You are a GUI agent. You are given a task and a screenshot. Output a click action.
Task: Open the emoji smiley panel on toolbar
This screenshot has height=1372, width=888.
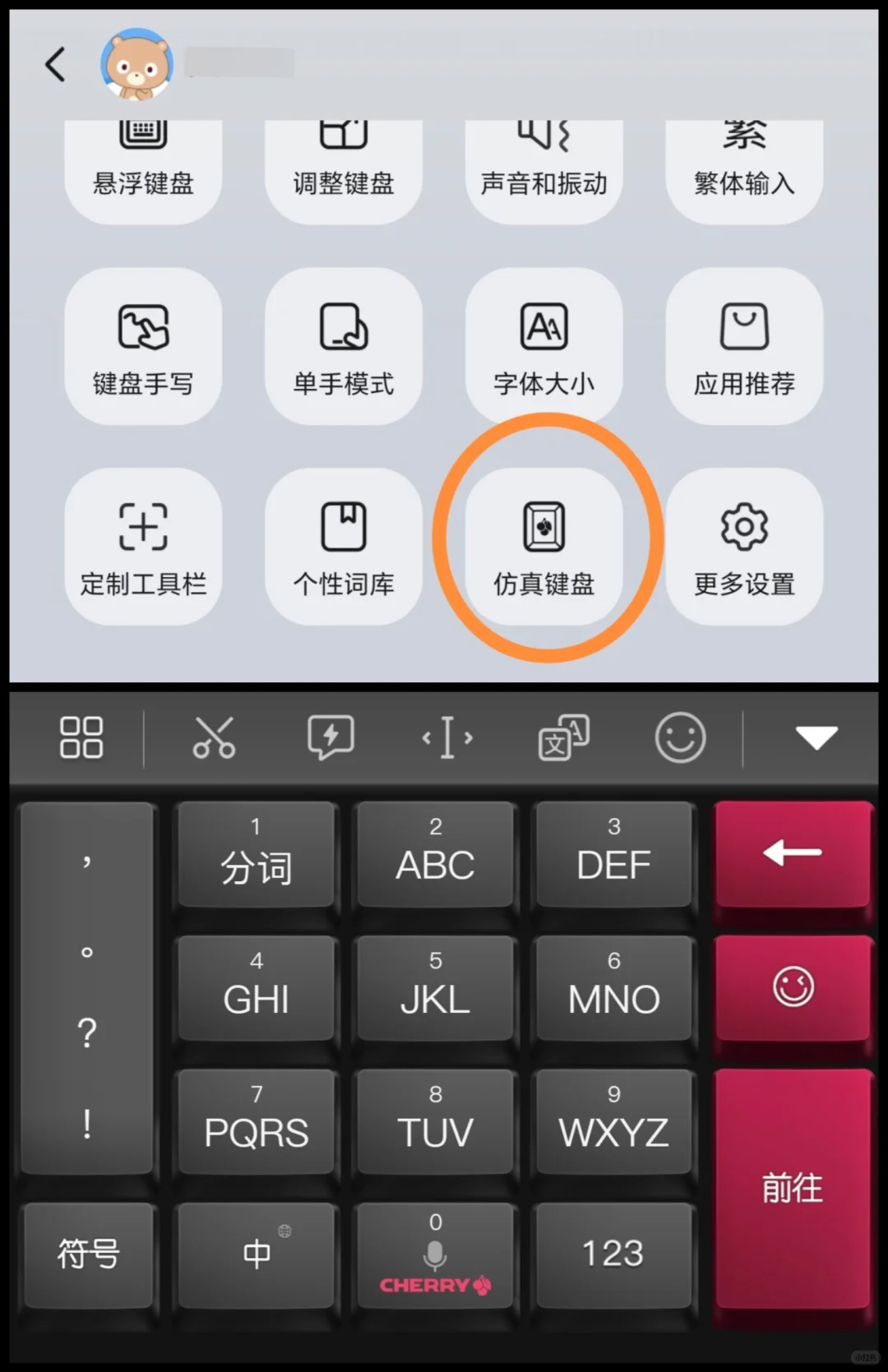tap(681, 737)
